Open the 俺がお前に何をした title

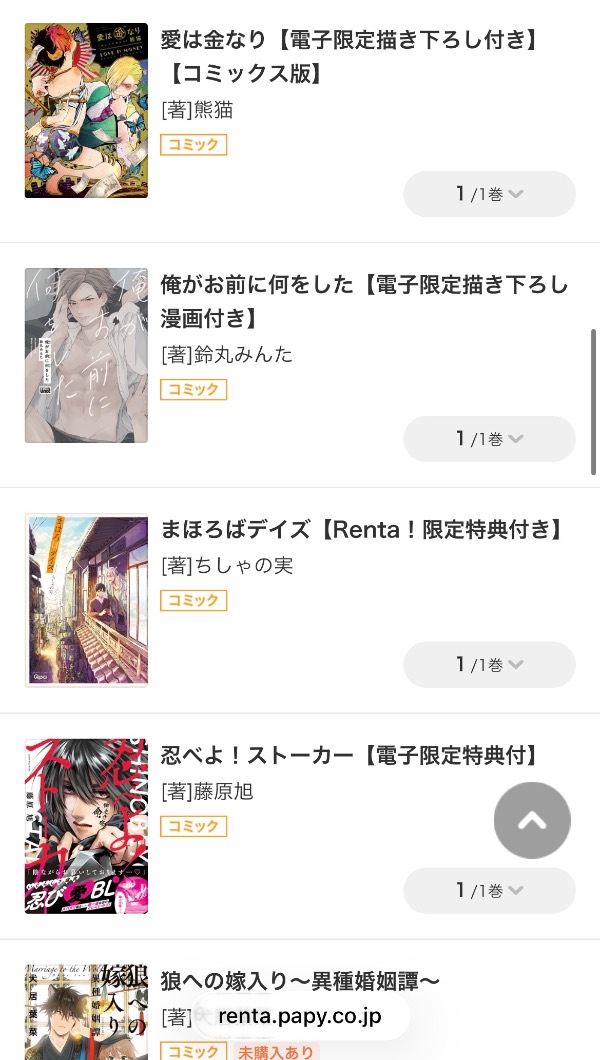[364, 301]
